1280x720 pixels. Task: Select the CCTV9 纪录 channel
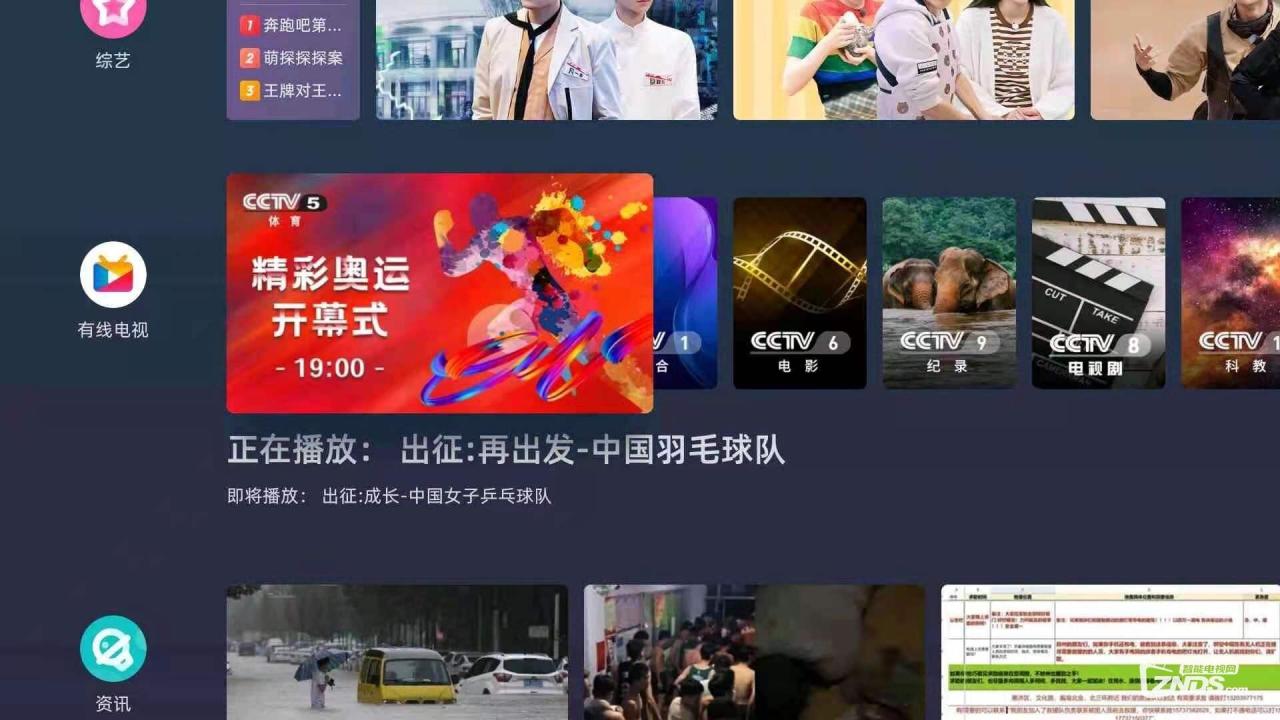[x=948, y=293]
